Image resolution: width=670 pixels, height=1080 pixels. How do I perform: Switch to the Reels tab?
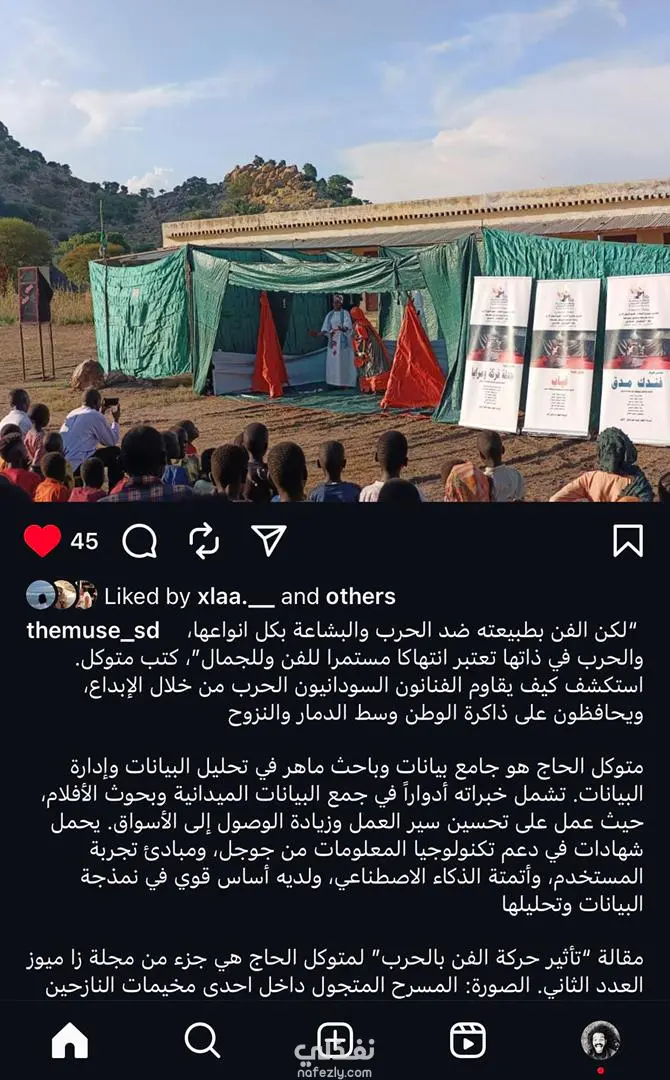468,1041
